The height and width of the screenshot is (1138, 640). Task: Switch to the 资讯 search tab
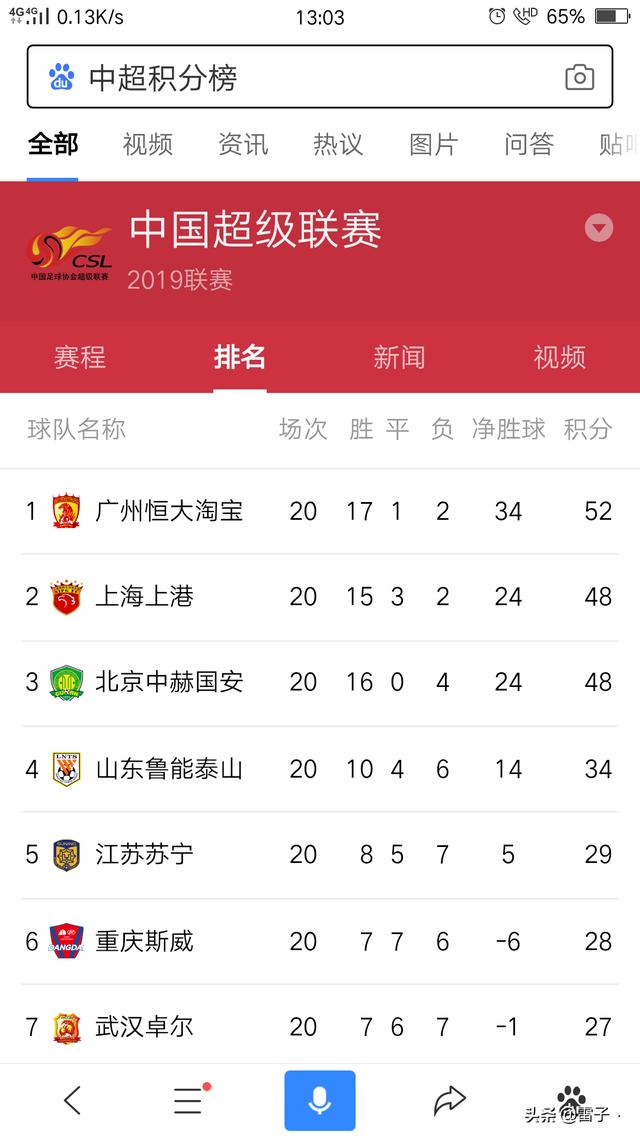click(243, 144)
